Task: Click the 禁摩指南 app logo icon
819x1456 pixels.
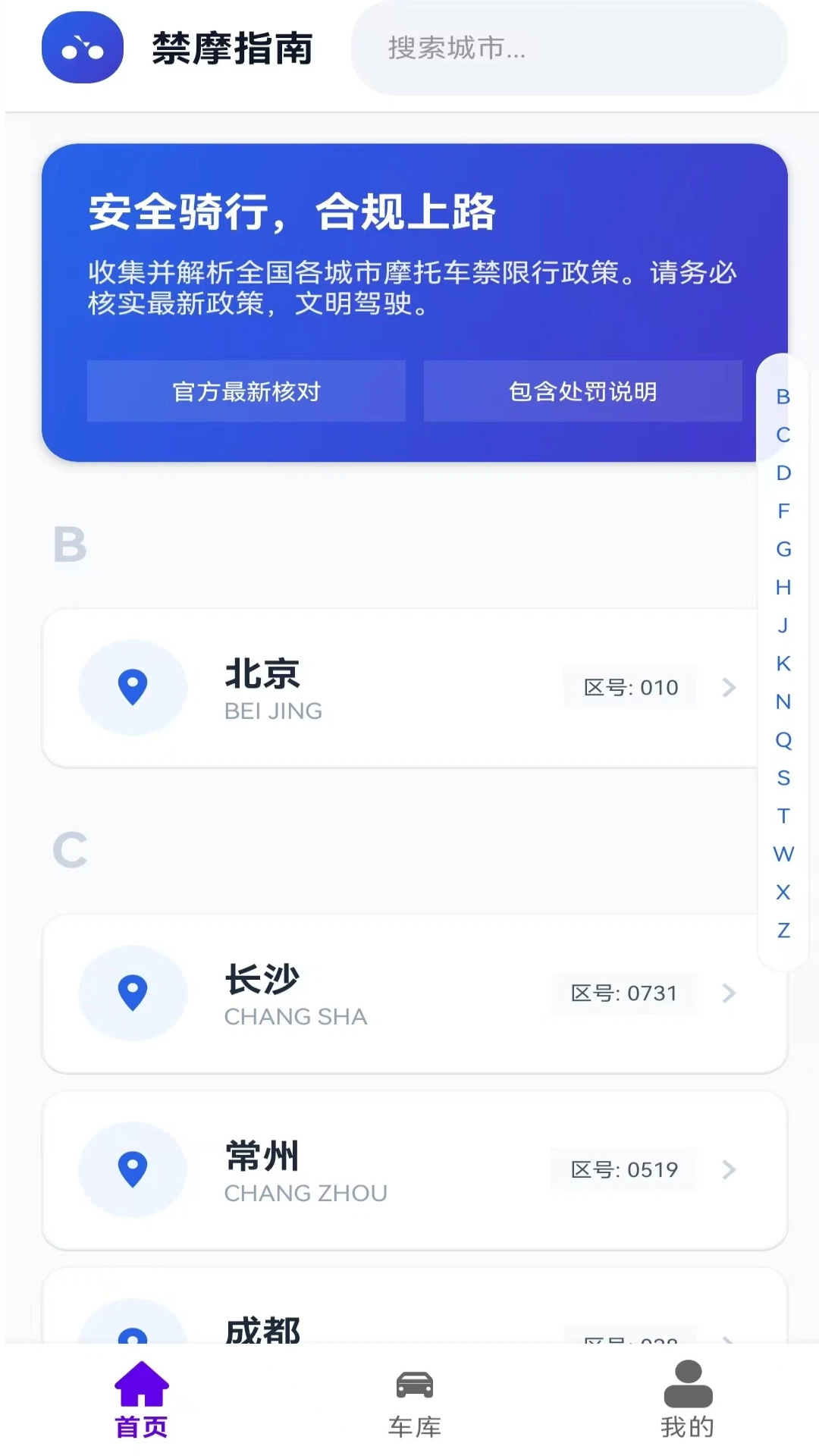Action: tap(82, 46)
